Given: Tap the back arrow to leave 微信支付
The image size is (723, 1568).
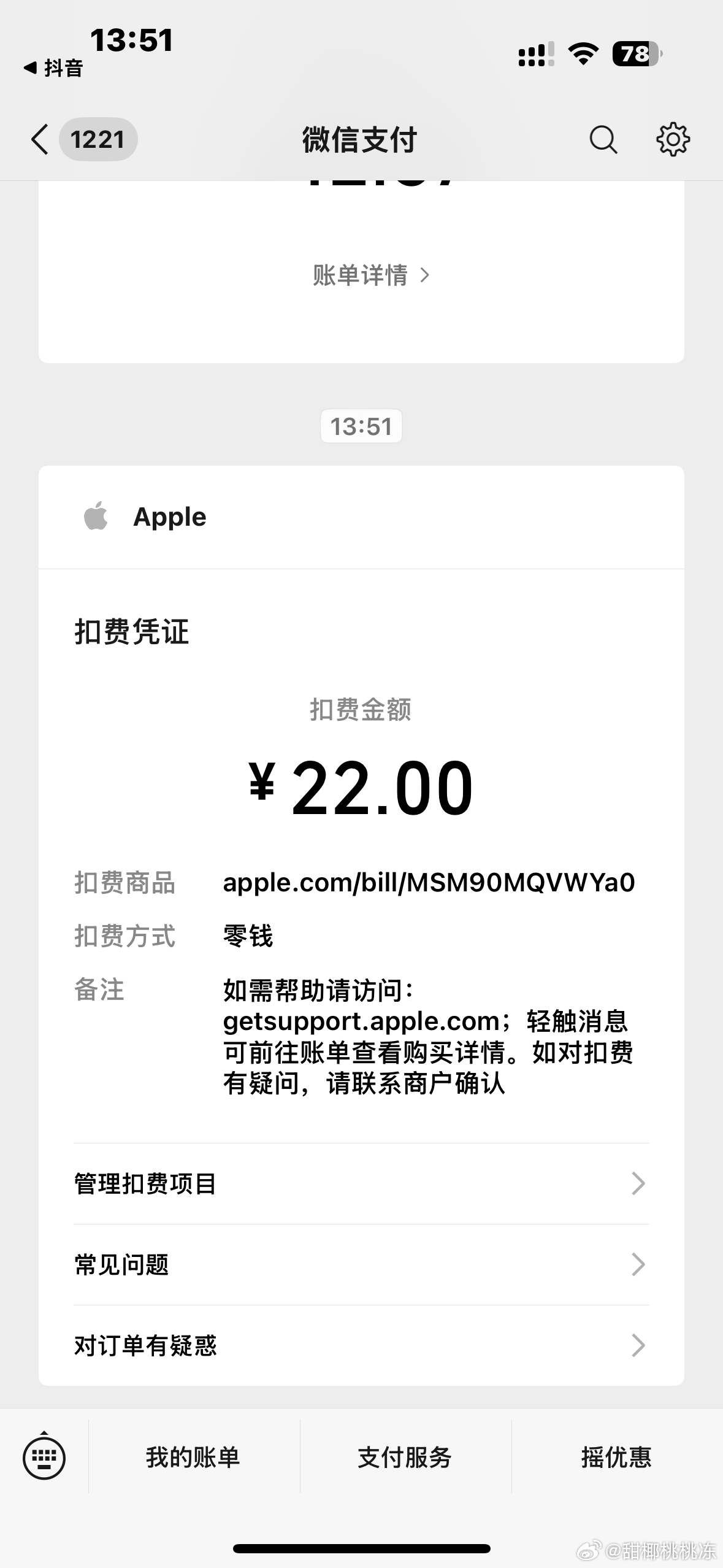Looking at the screenshot, I should [39, 139].
